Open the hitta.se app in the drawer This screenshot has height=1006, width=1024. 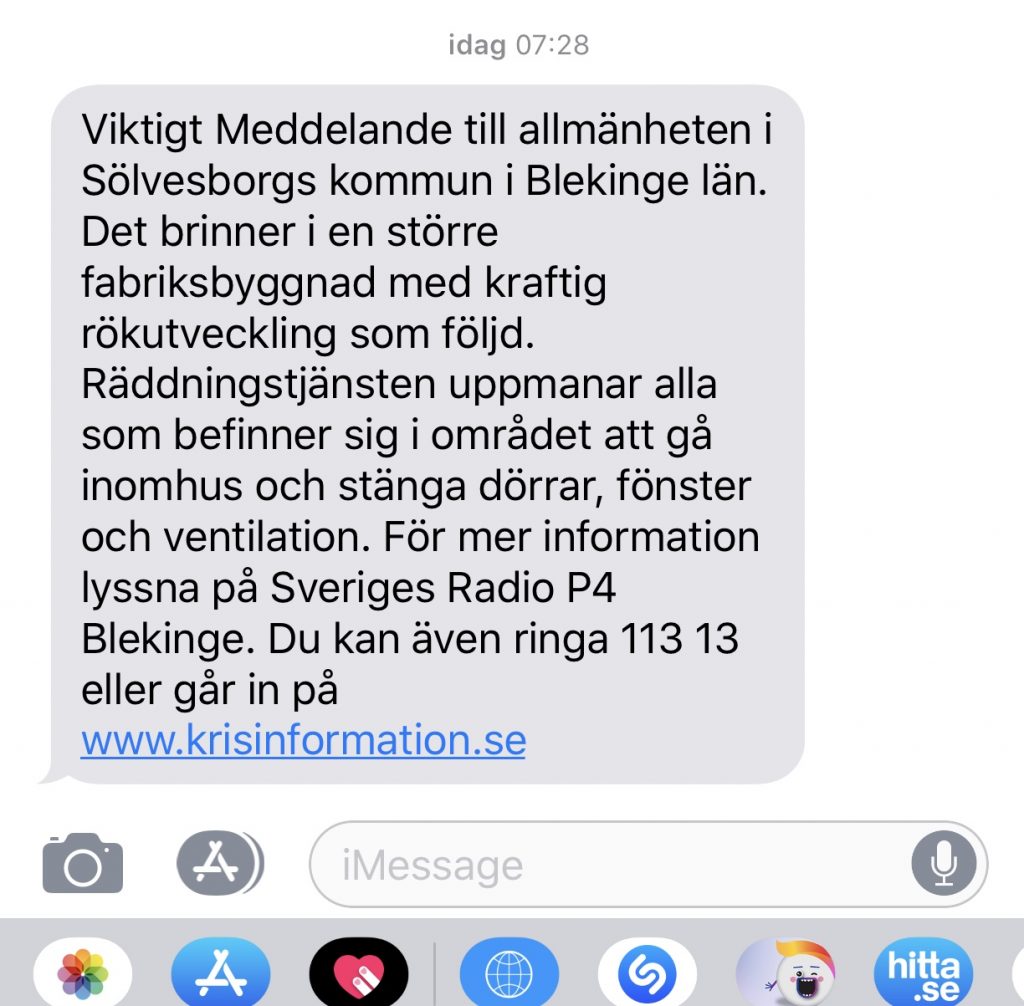[922, 974]
